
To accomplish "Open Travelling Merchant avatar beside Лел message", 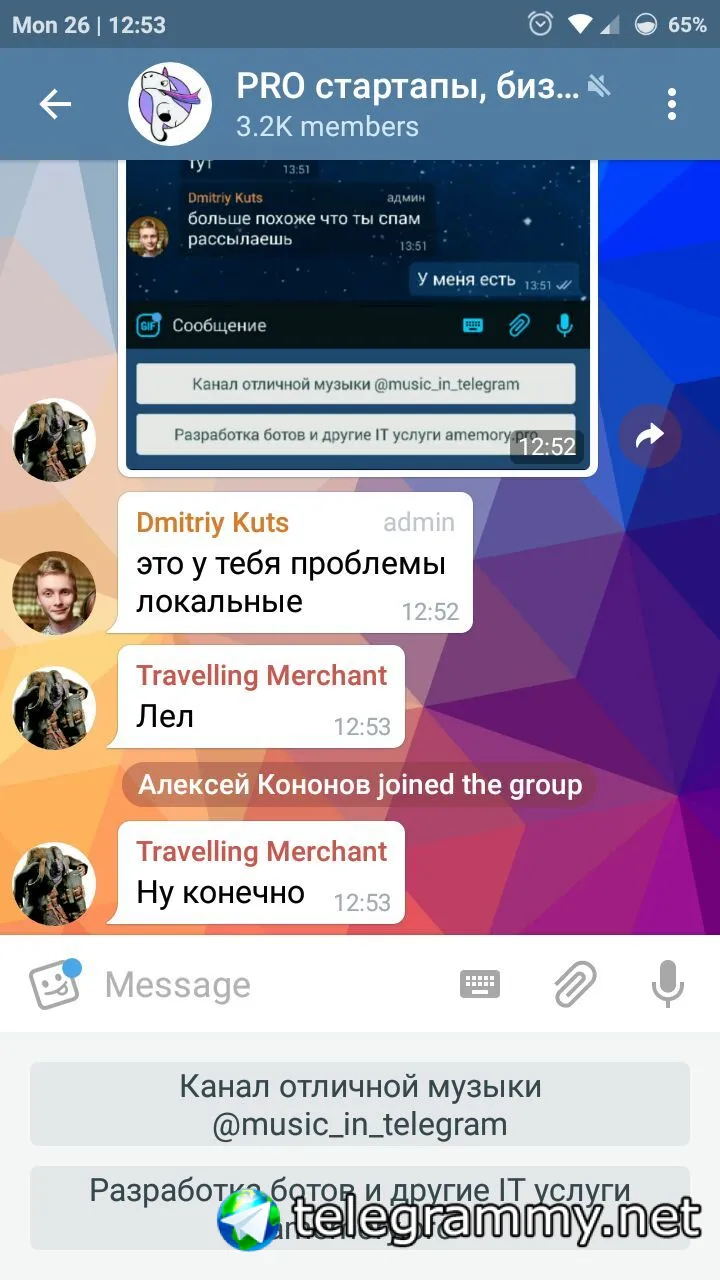I will click(x=54, y=708).
